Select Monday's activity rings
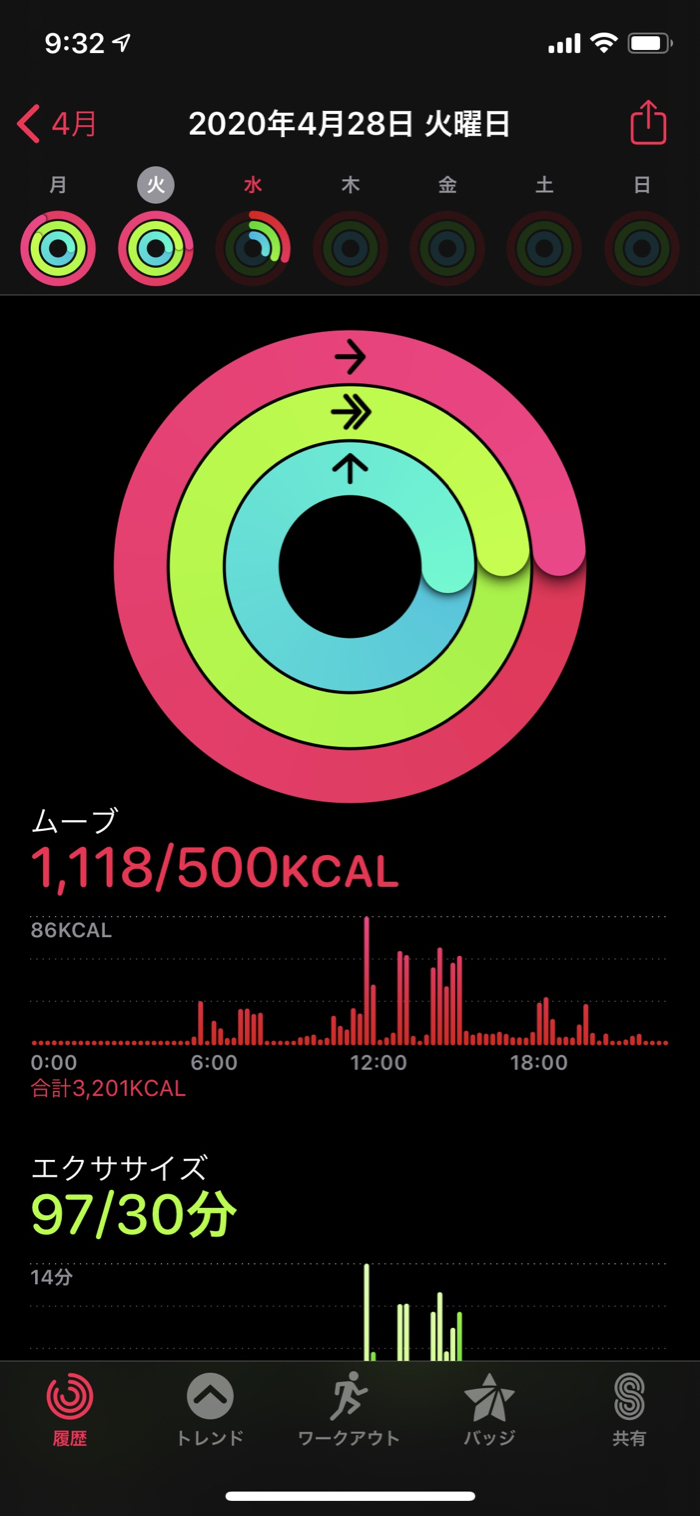700x1516 pixels. point(58,248)
